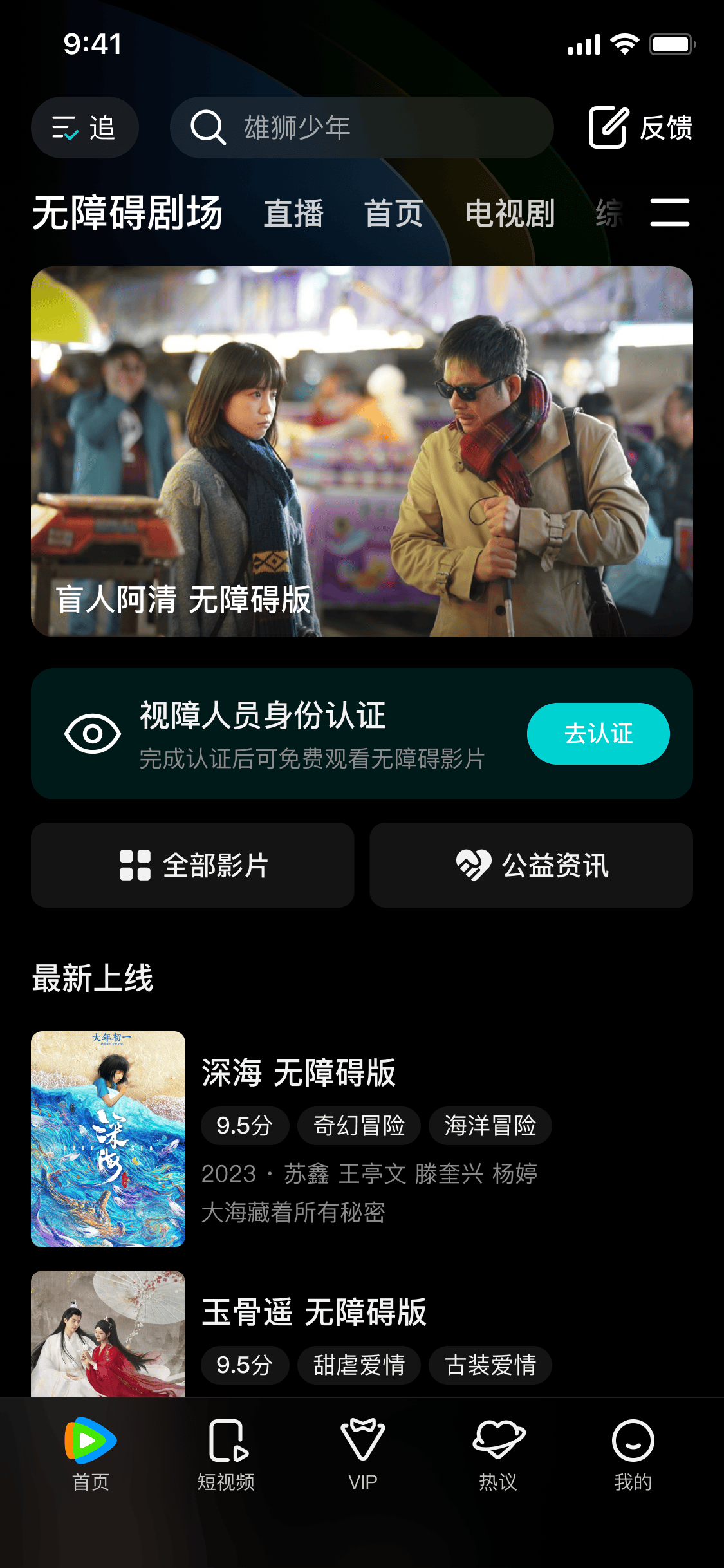Open 公益资讯 section
724x1568 pixels.
click(x=531, y=865)
